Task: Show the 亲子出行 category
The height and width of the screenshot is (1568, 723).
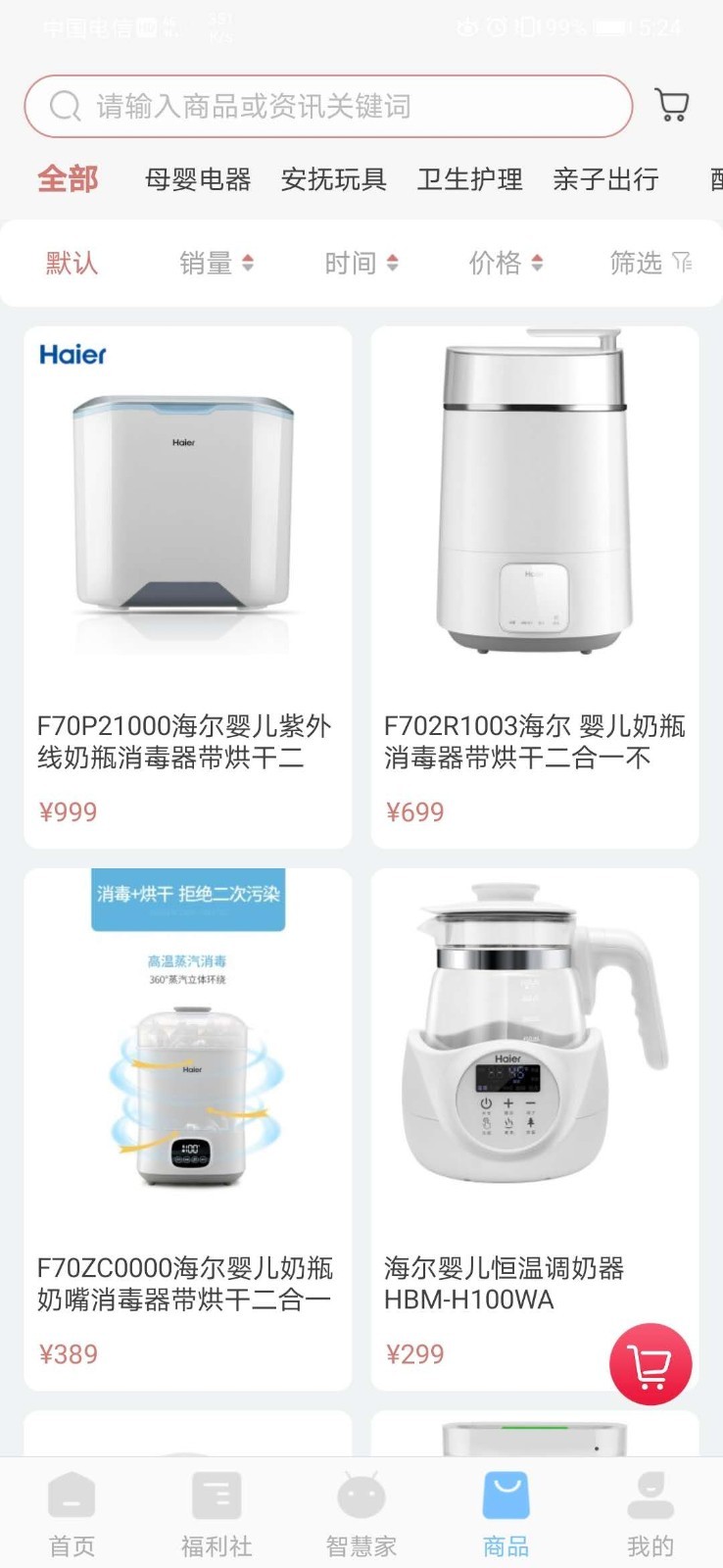Action: [x=605, y=179]
